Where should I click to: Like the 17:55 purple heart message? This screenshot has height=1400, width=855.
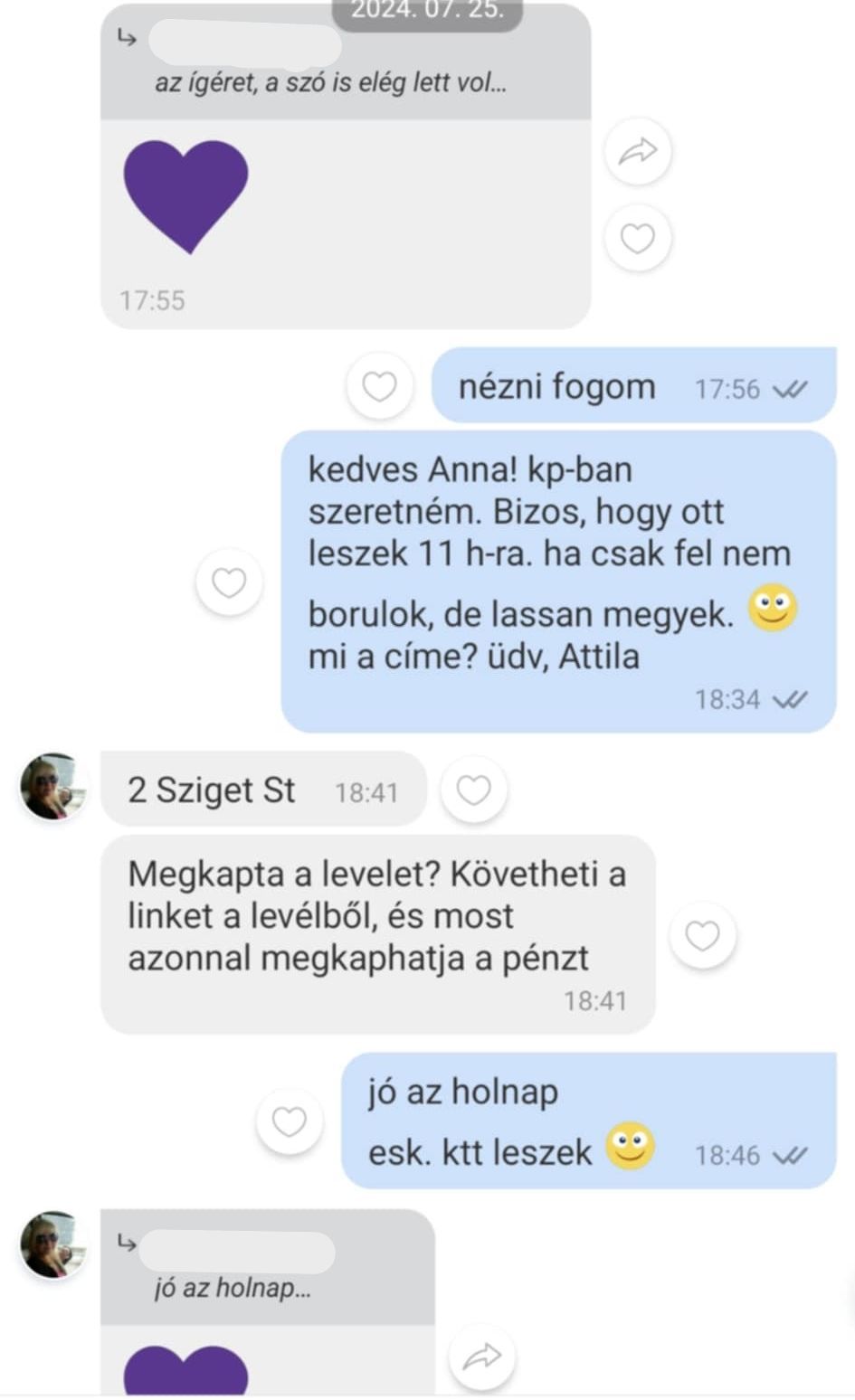[637, 239]
